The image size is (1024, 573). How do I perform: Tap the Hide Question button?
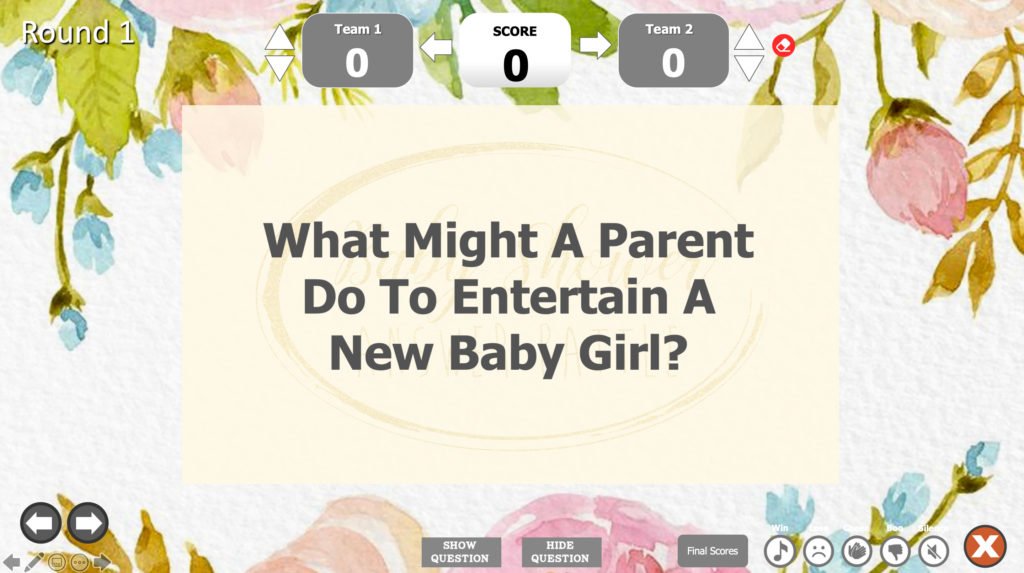coord(560,552)
